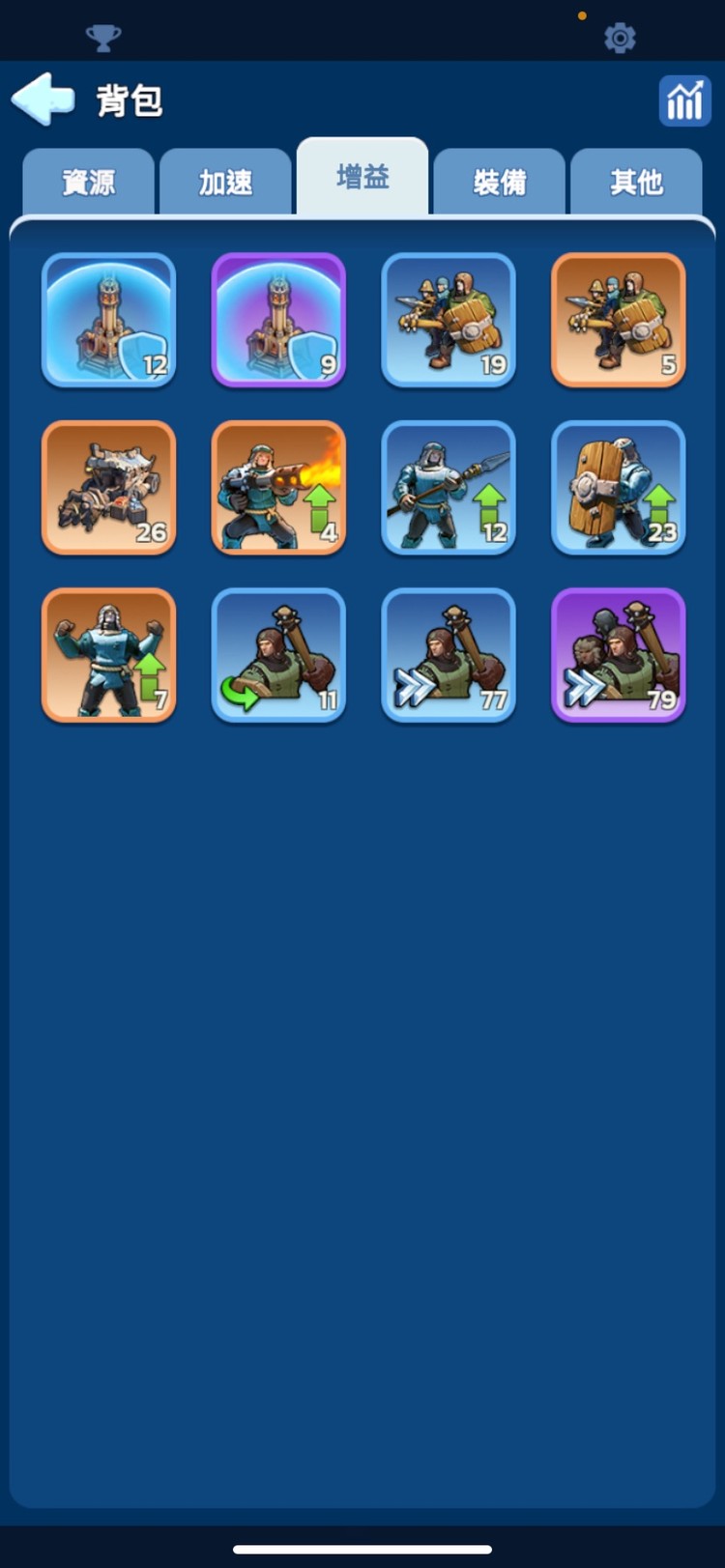725x1568 pixels.
Task: Open the blue troop squad item with 19
Action: coord(449,320)
